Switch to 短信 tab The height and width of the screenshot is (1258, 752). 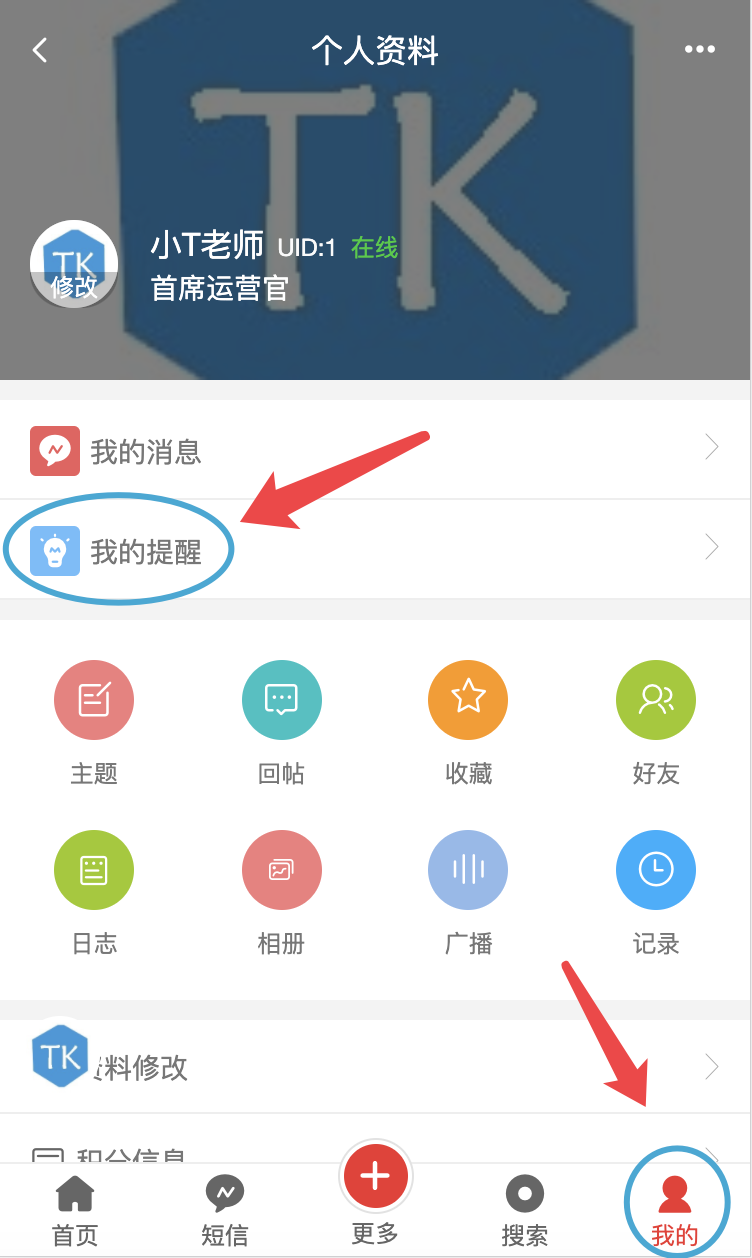pos(224,1210)
